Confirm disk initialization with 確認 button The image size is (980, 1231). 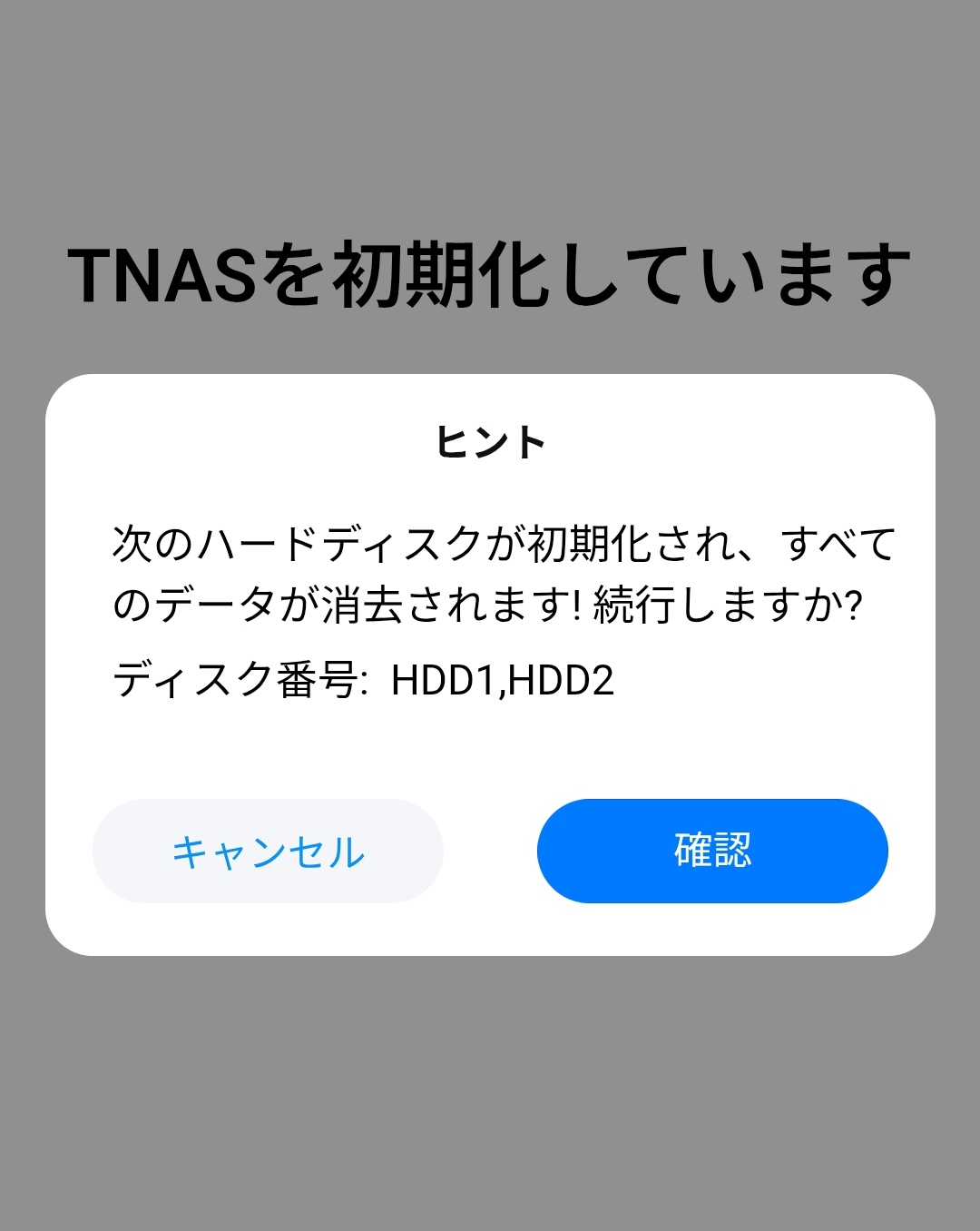pos(712,851)
